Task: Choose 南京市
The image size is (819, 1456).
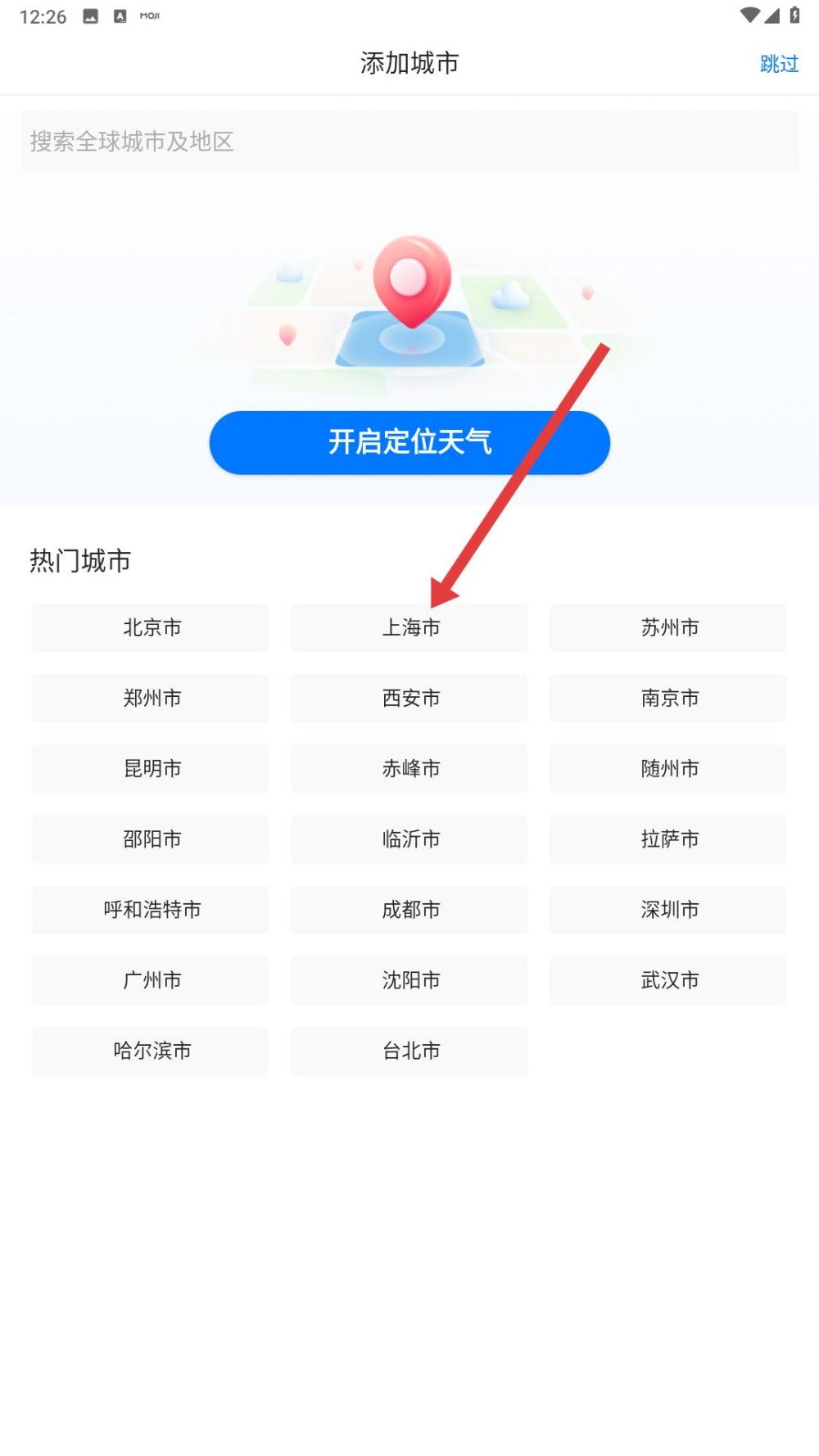Action: pos(668,699)
